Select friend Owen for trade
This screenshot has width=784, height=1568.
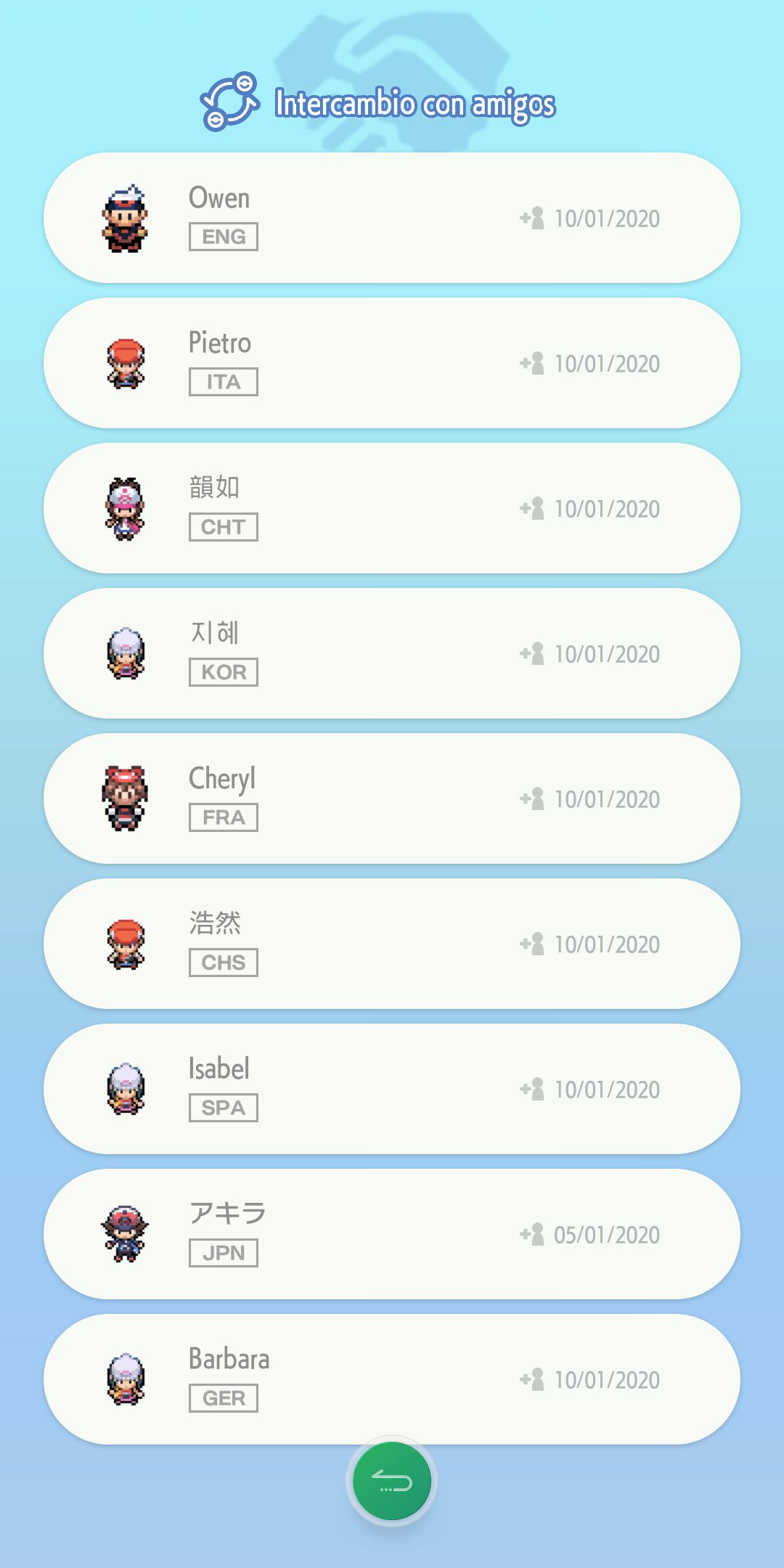pyautogui.click(x=392, y=218)
